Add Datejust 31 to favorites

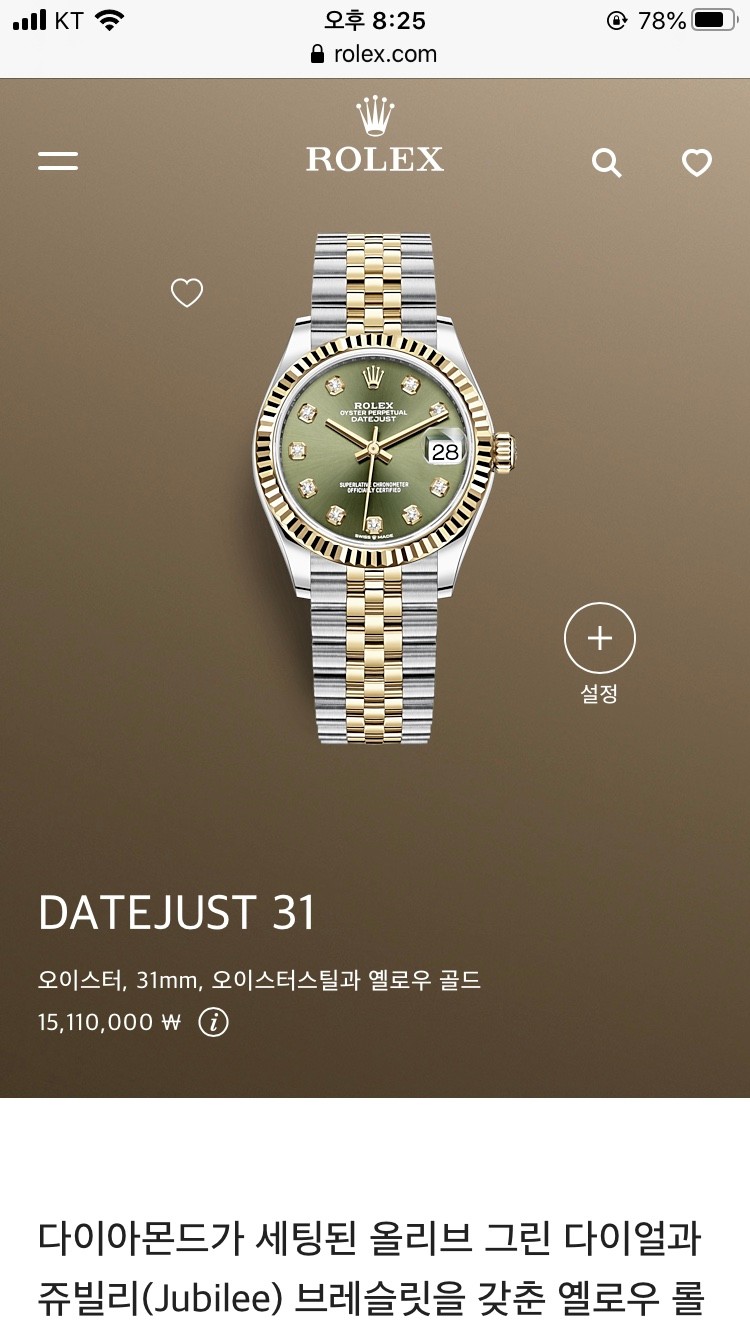[187, 293]
